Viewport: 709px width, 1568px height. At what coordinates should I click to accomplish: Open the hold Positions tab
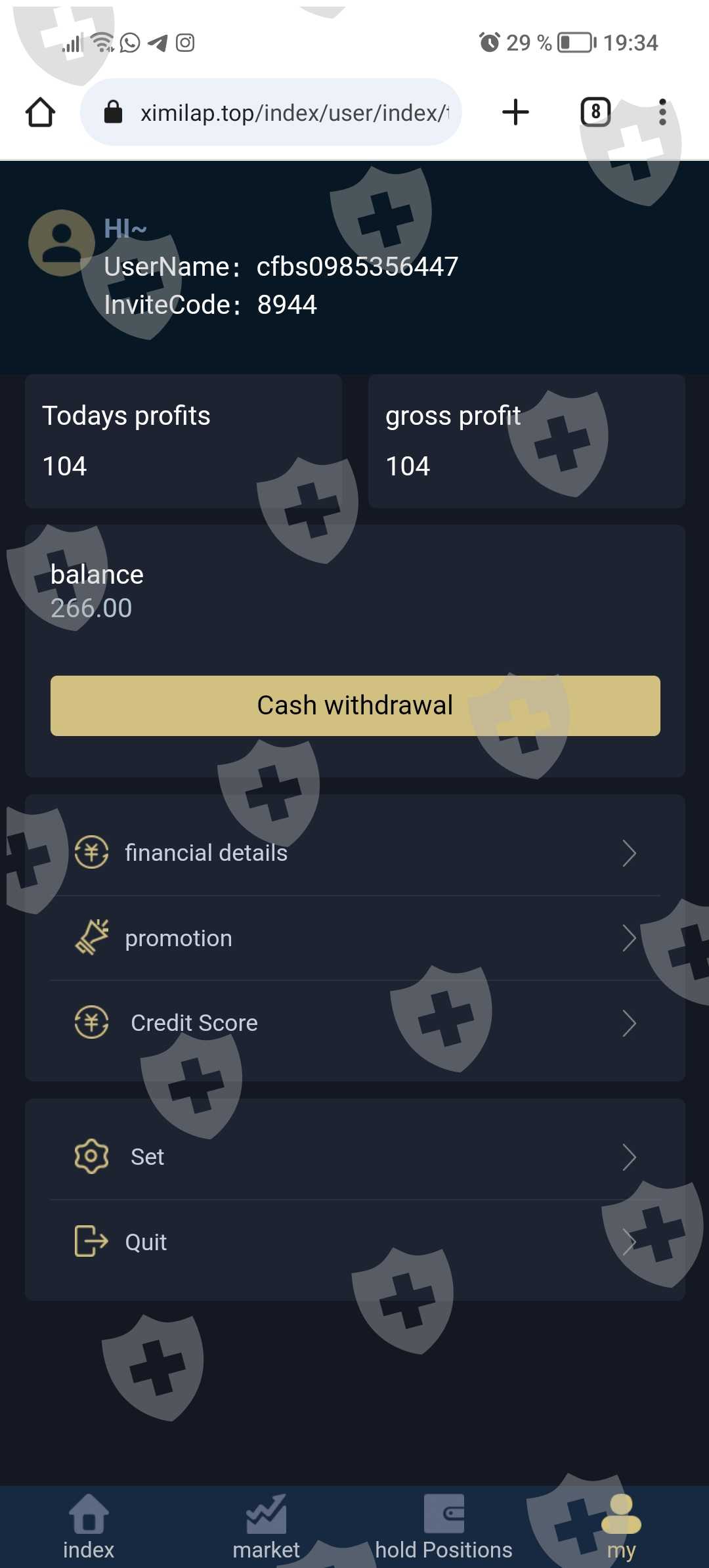pyautogui.click(x=444, y=1527)
